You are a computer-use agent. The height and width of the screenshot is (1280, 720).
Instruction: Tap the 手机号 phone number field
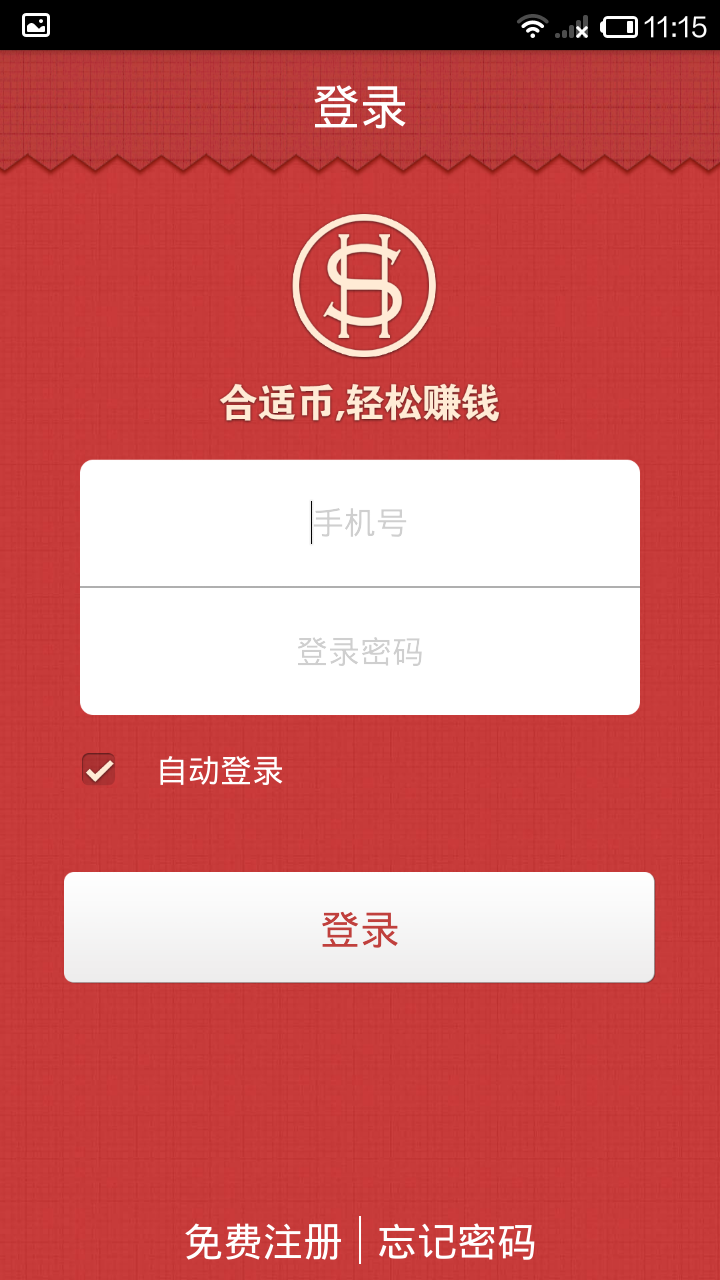[360, 523]
